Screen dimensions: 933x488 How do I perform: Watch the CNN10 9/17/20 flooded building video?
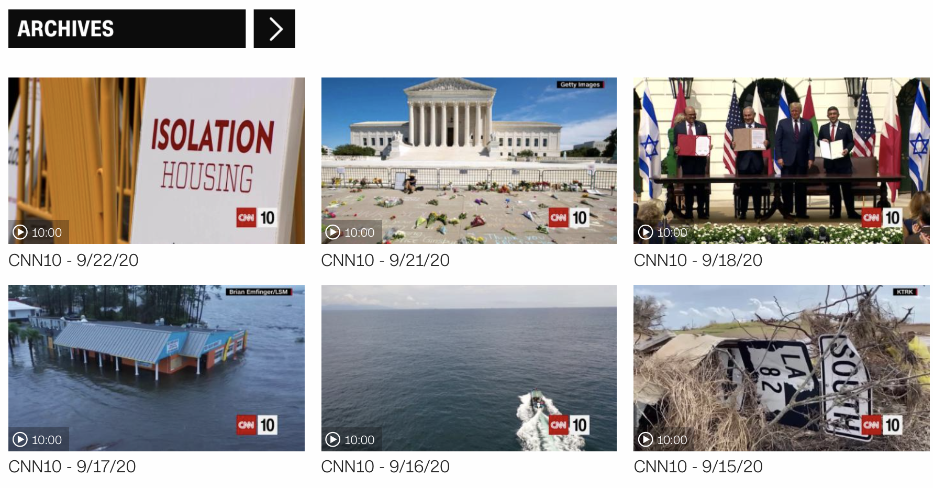156,367
